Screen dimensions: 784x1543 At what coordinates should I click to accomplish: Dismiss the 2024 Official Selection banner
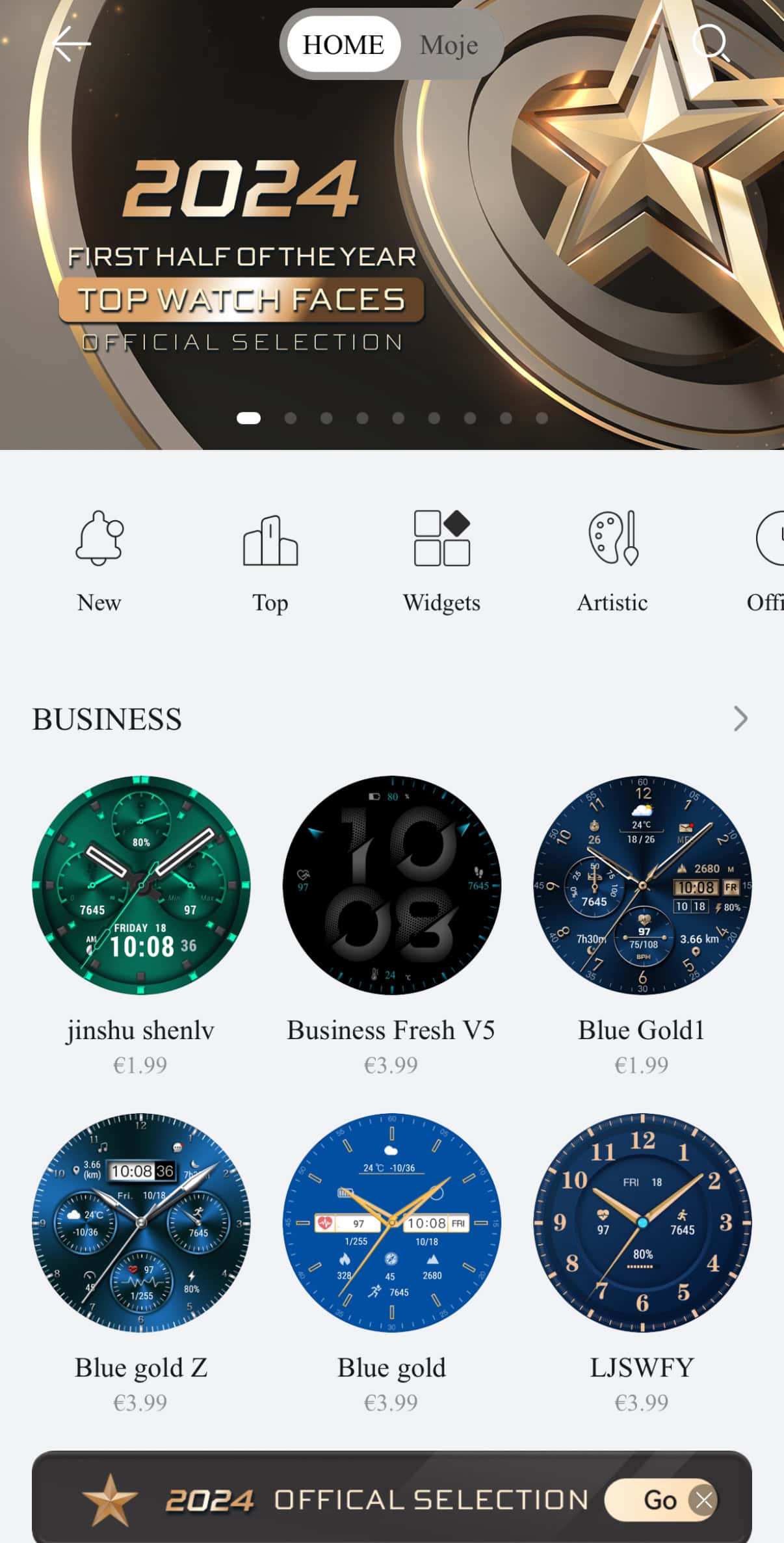point(704,1500)
